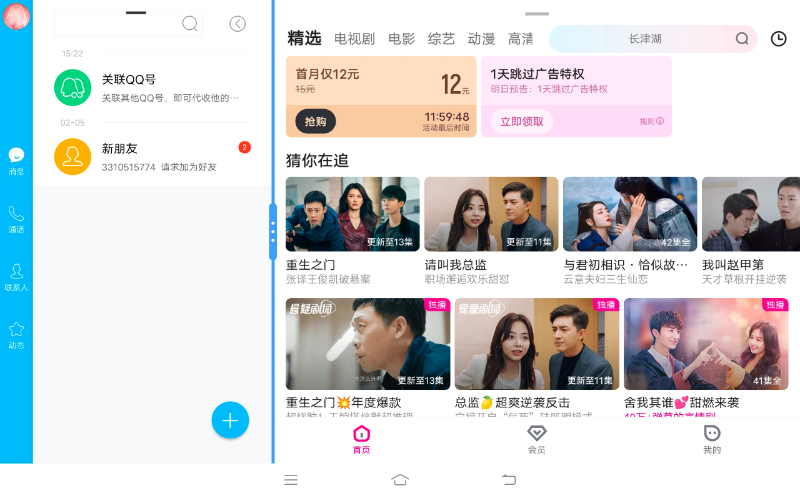Switch to the 联系人 section
This screenshot has height=496, width=800.
[x=16, y=277]
